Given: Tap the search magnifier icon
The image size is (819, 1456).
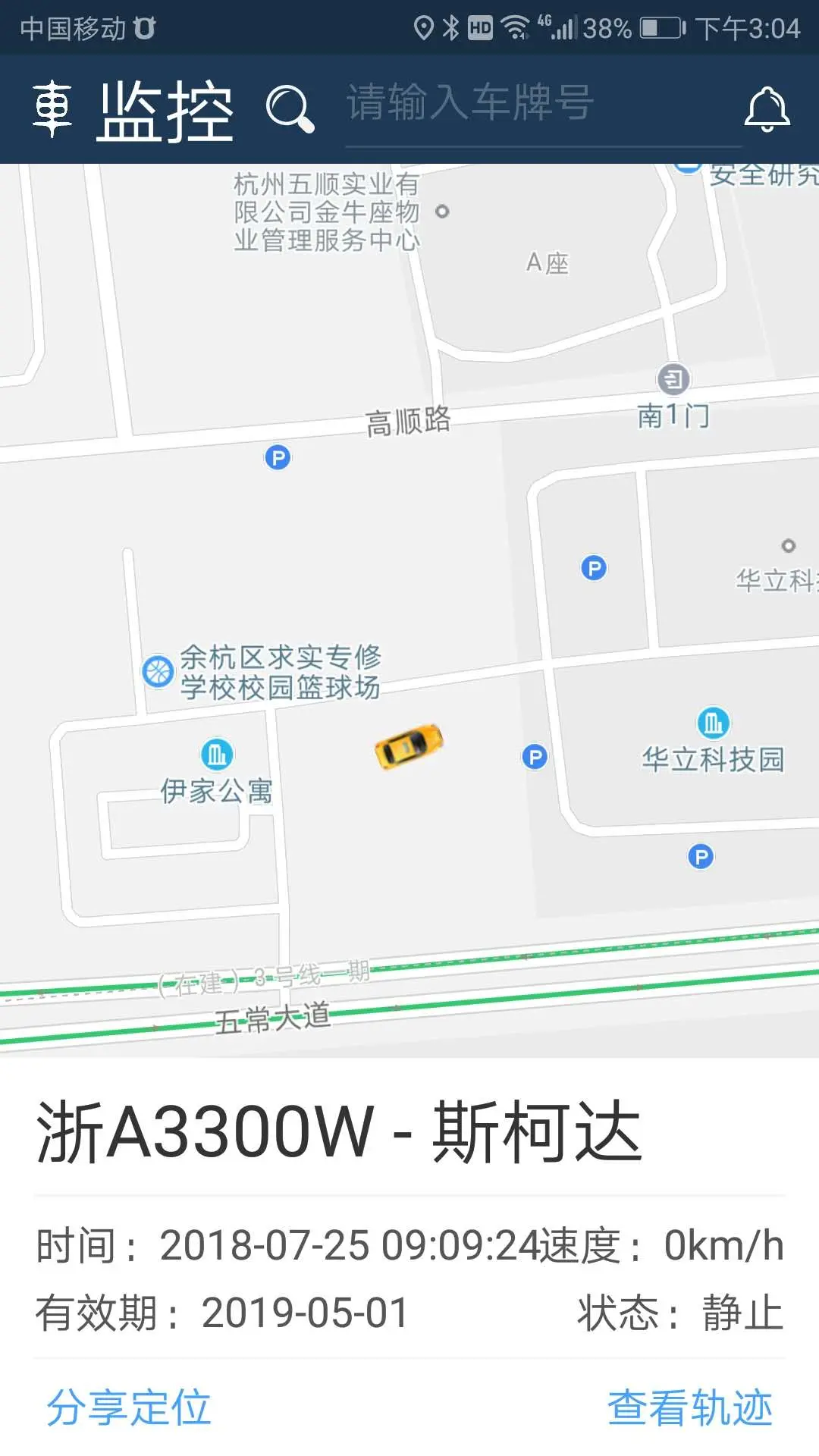Looking at the screenshot, I should click(x=290, y=109).
